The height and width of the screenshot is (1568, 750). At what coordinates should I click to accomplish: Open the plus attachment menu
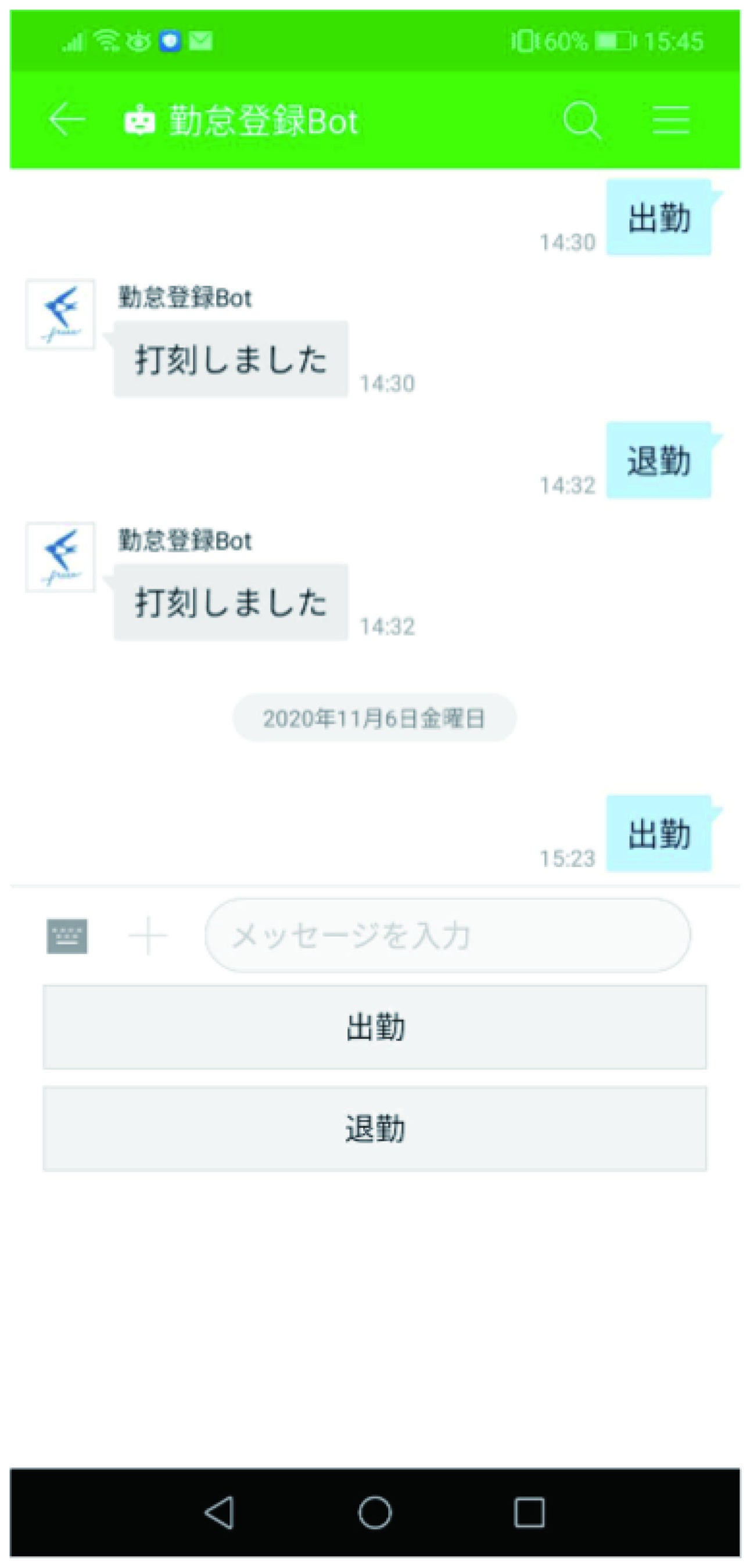click(x=148, y=936)
